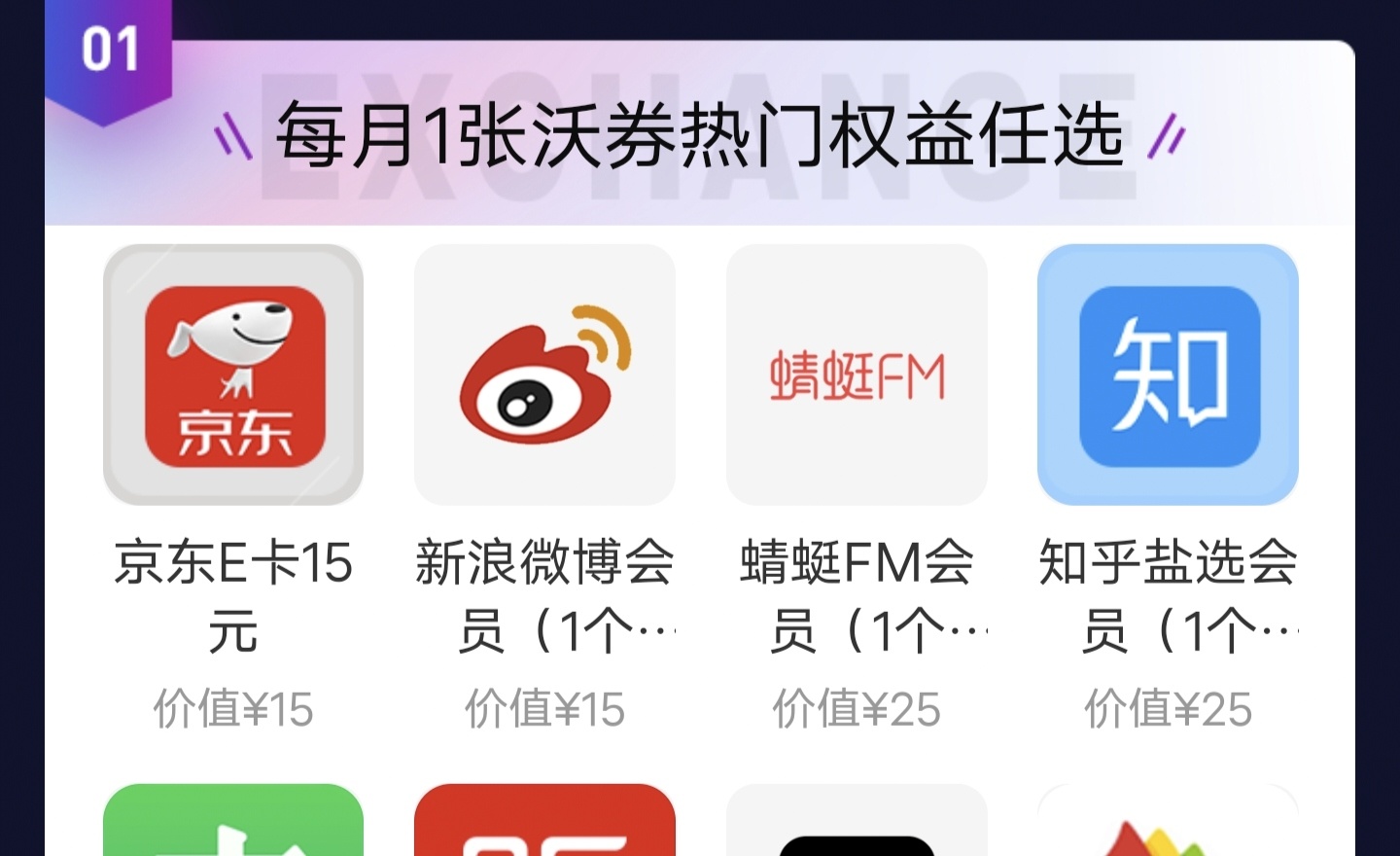This screenshot has height=856, width=1400.
Task: Choose the 蜻蜓FM会员 benefit
Action: [857, 375]
